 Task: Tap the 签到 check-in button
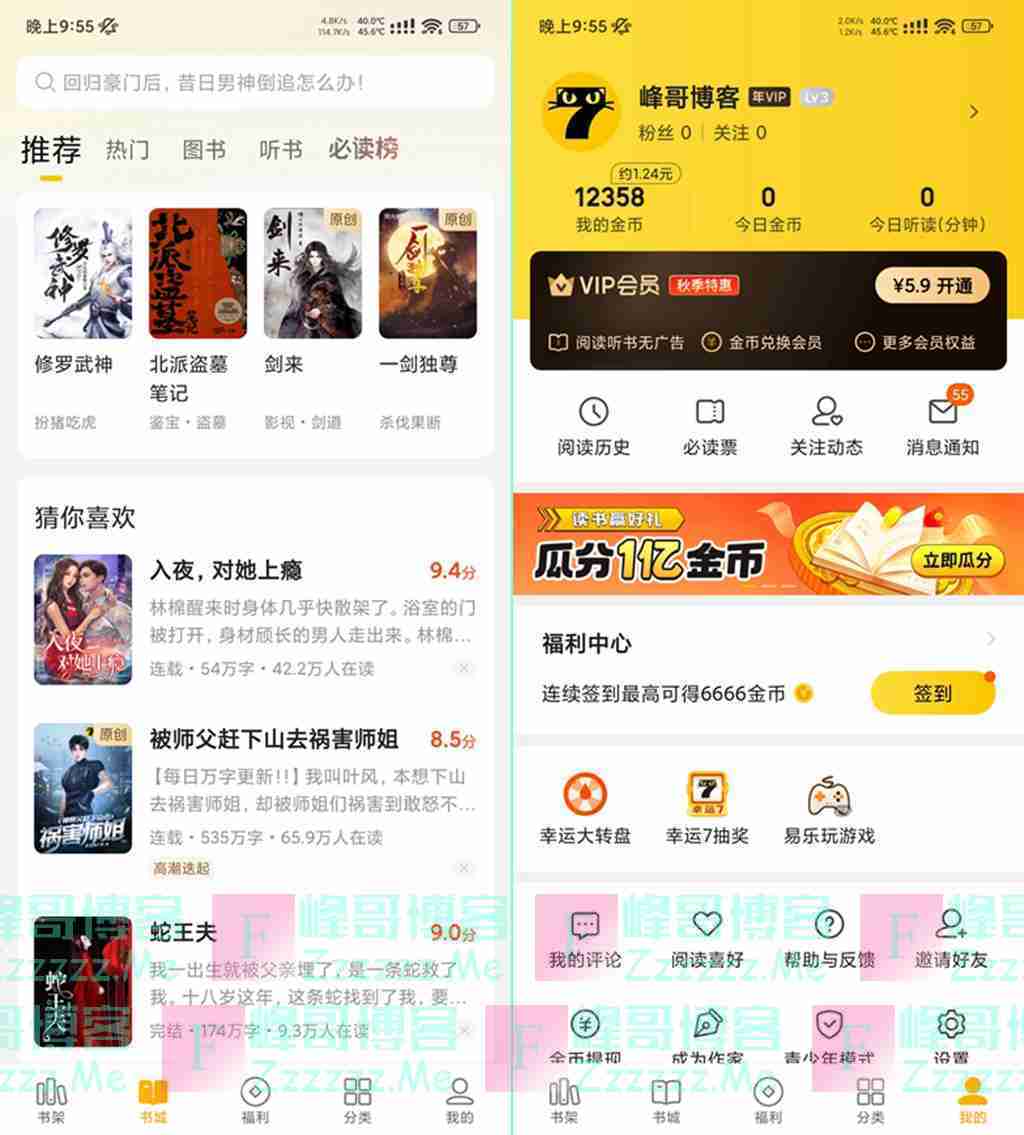[932, 693]
